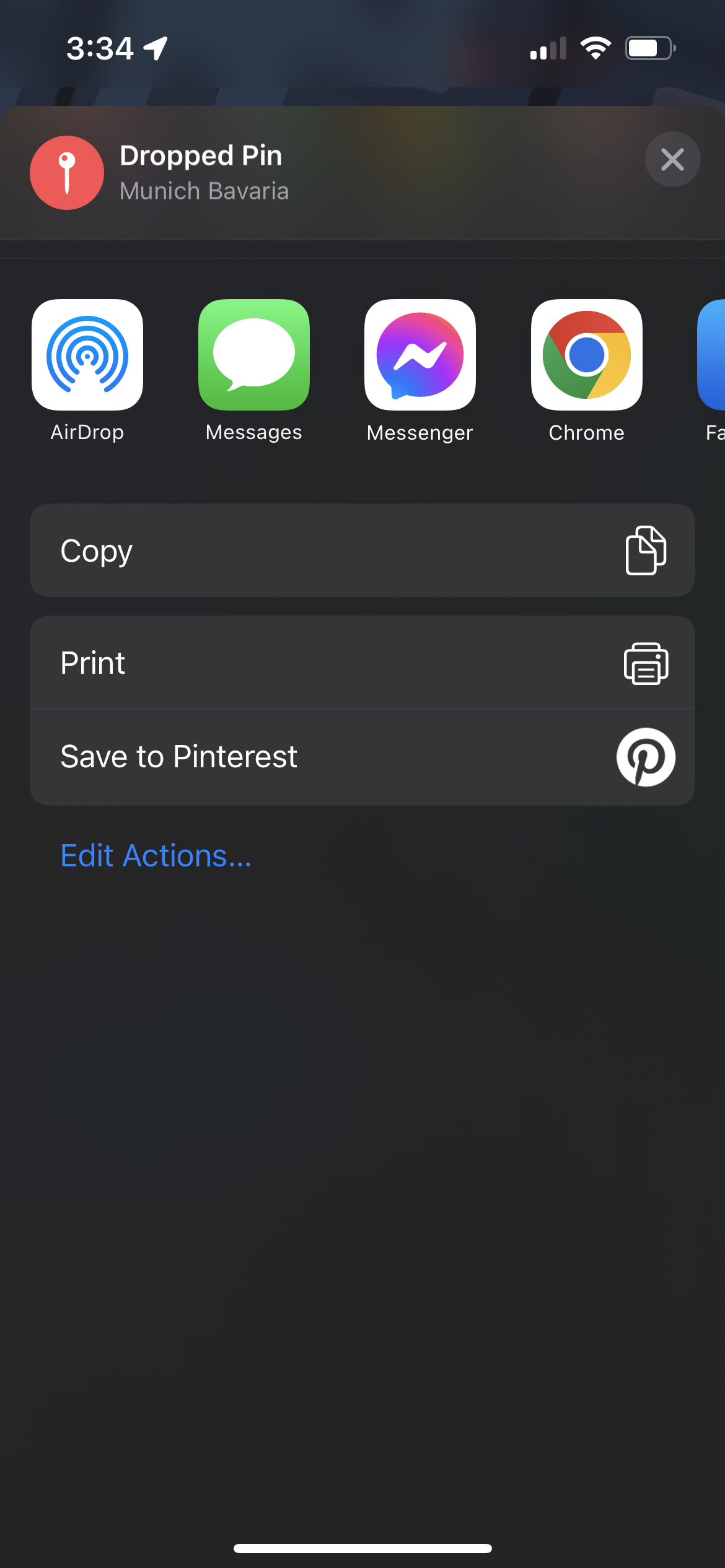This screenshot has height=1568, width=725.
Task: Open Edit Actions
Action: click(x=156, y=856)
